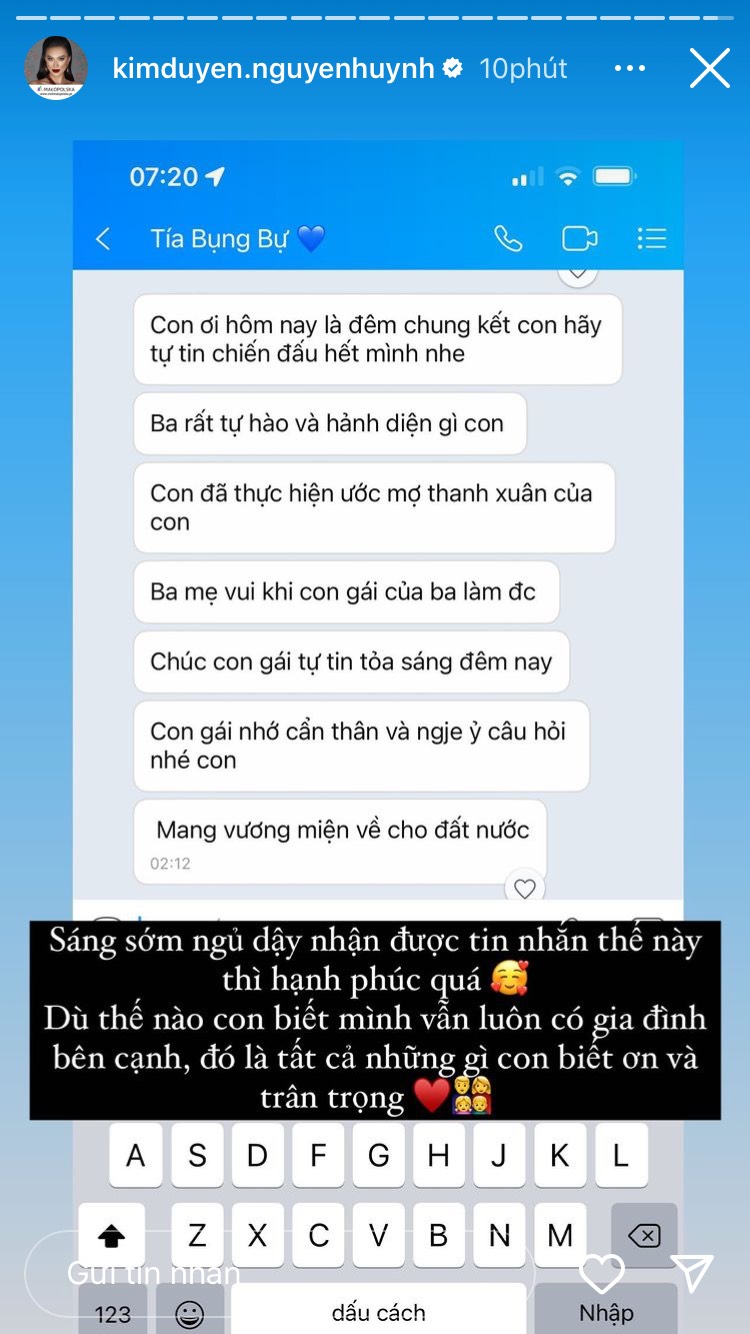This screenshot has width=750, height=1334.
Task: Toggle the shift key for capital letters
Action: 111,1235
